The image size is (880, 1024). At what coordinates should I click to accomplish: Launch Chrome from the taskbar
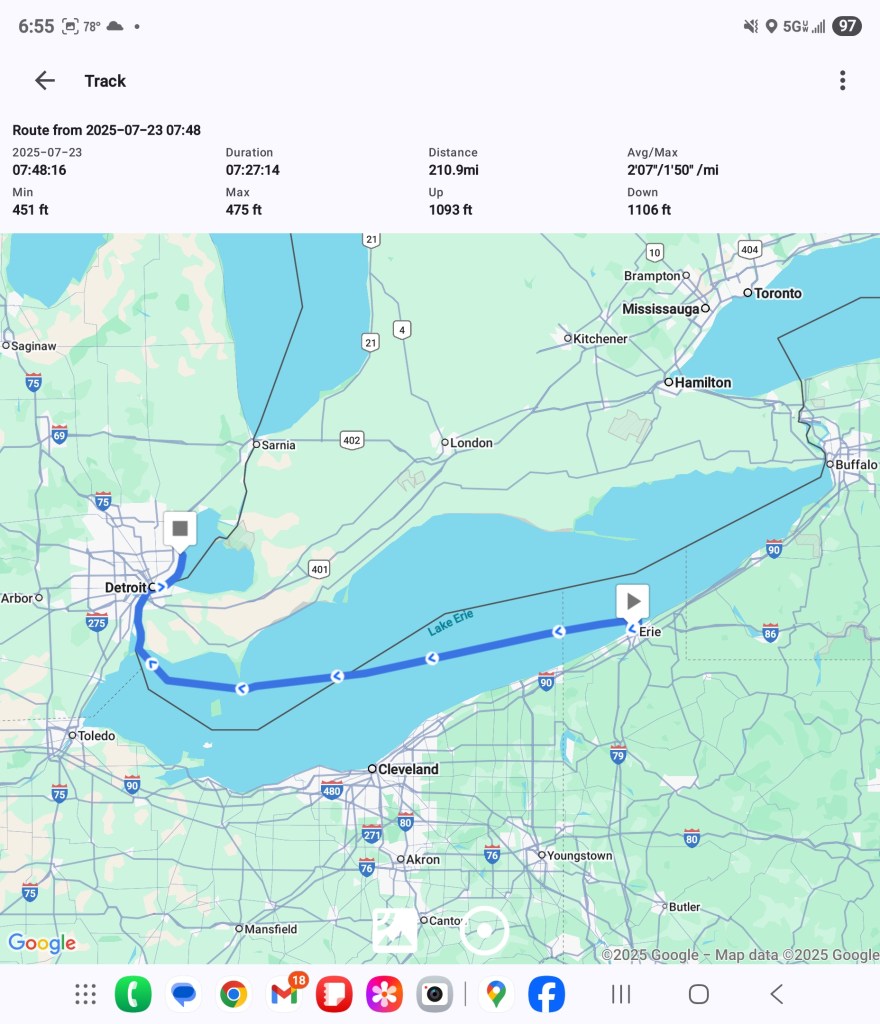click(234, 994)
